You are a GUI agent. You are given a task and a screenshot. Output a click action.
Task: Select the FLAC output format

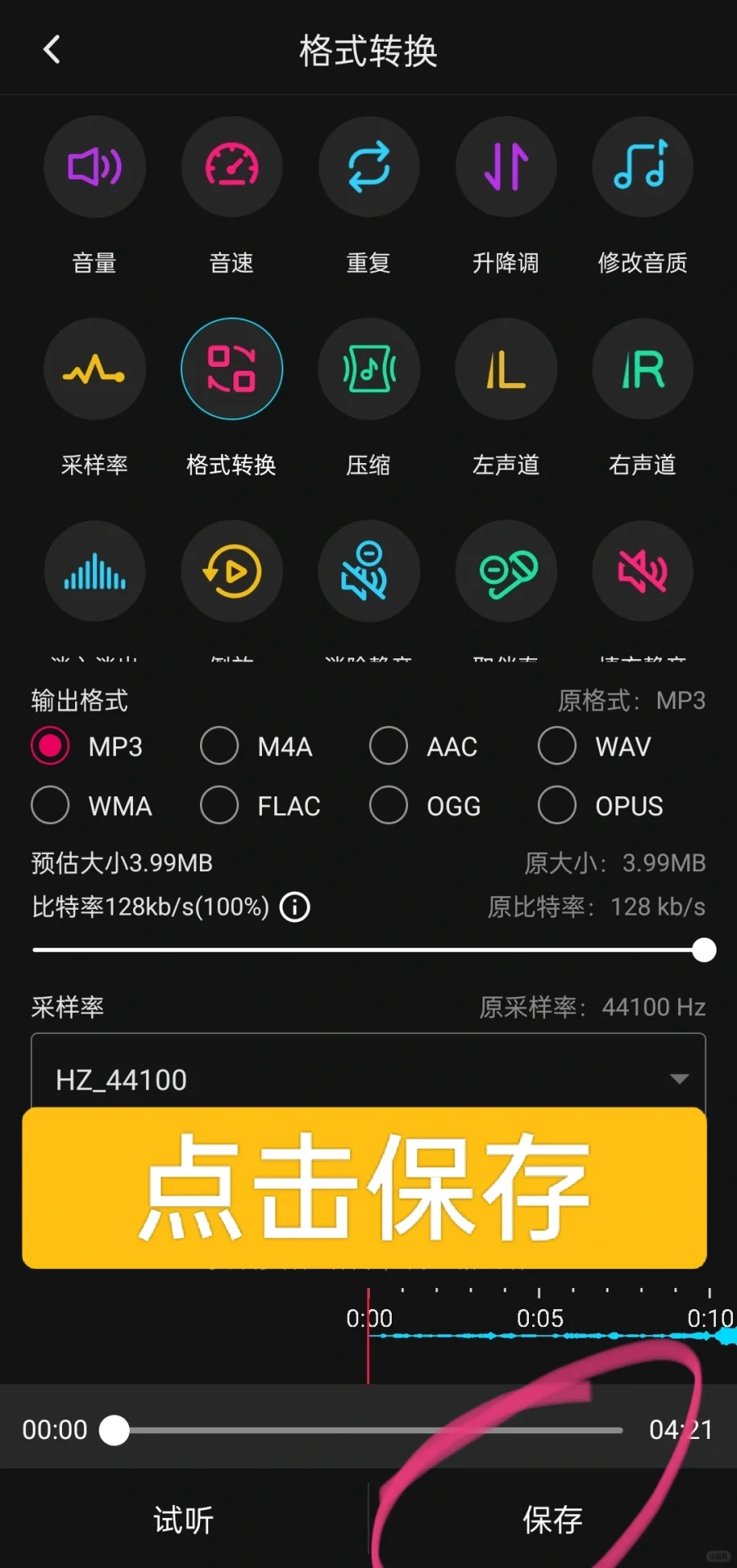click(260, 806)
